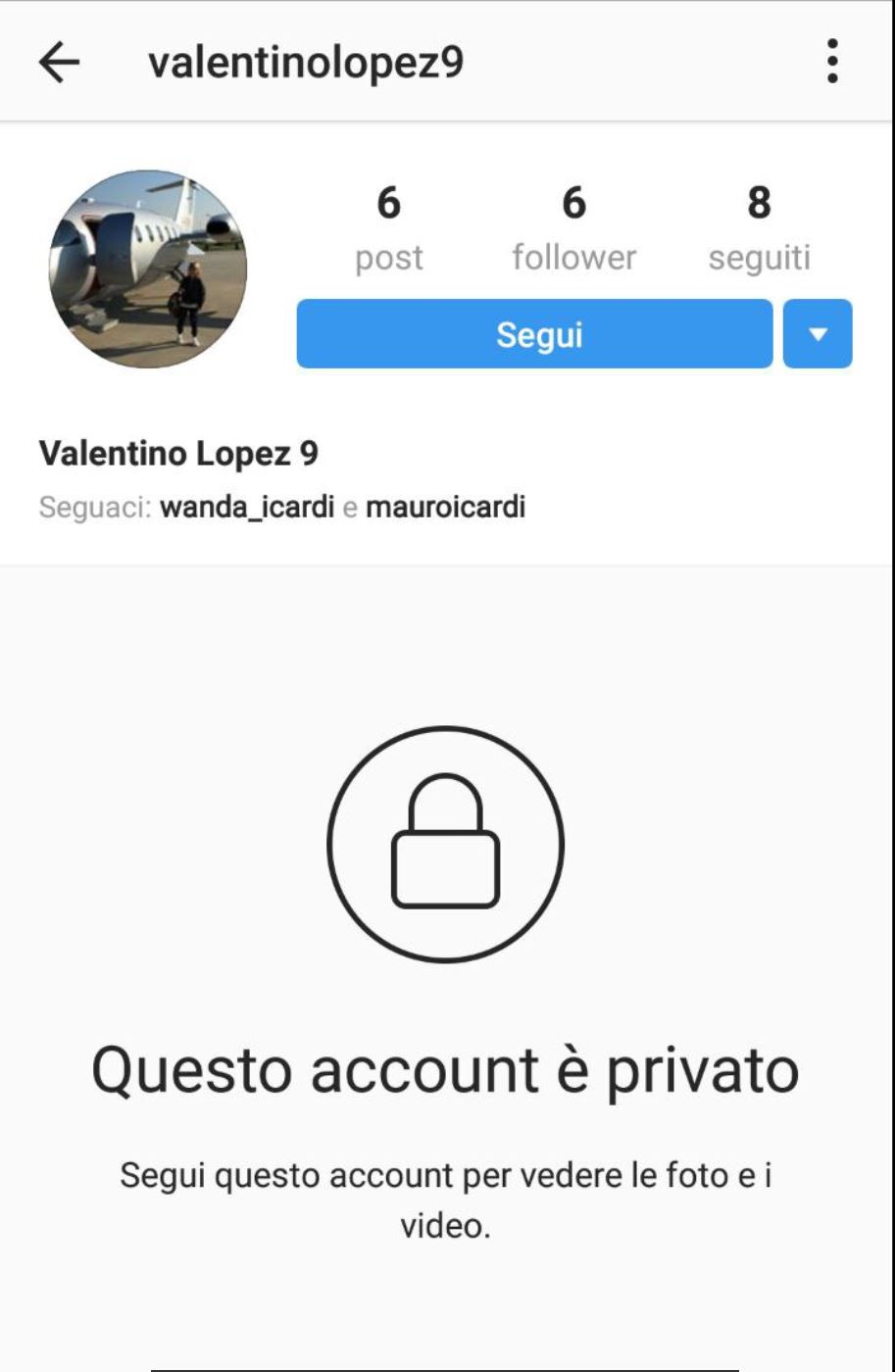Follow this account with the Segui button
Viewport: 895px width, 1372px height.
(x=534, y=334)
